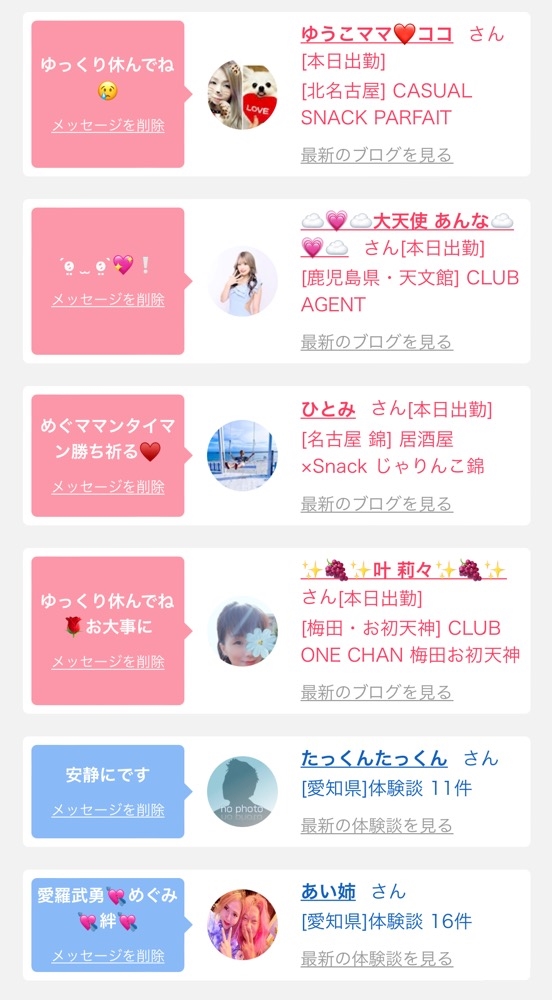
Task: View あい姉's latest experience reports
Action: point(377,959)
